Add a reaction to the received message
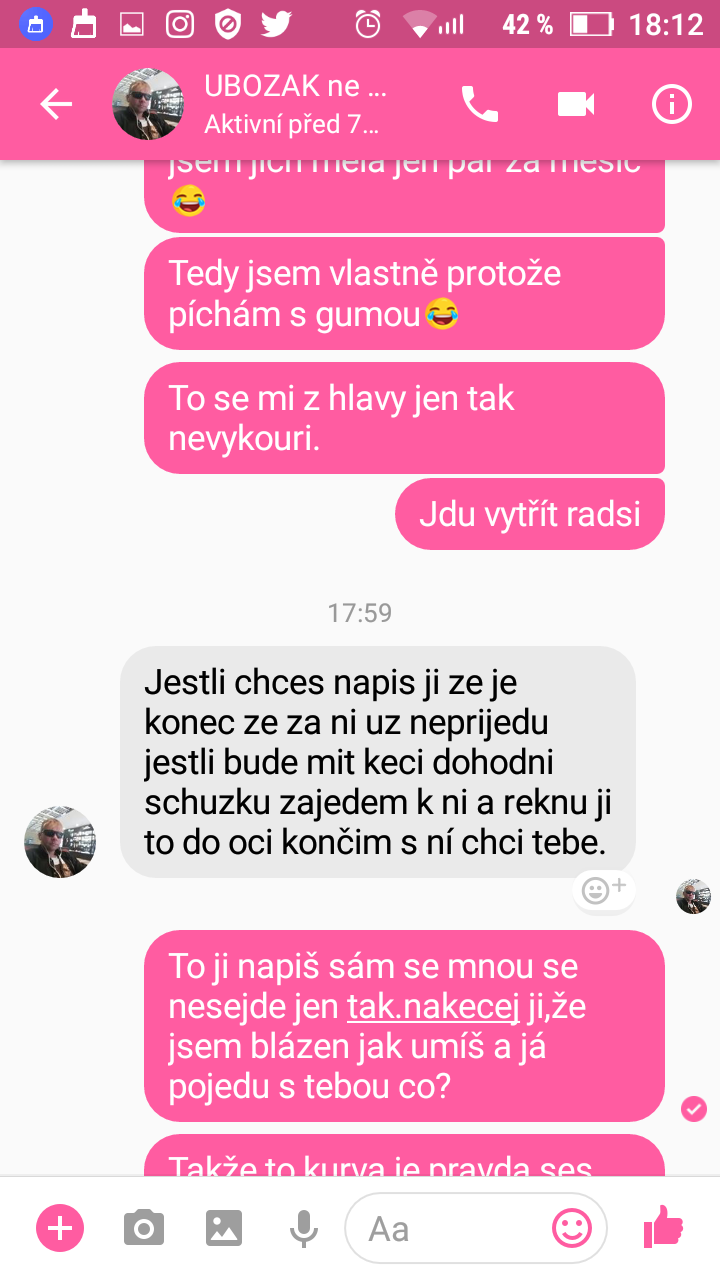The height and width of the screenshot is (1280, 720). click(x=603, y=889)
